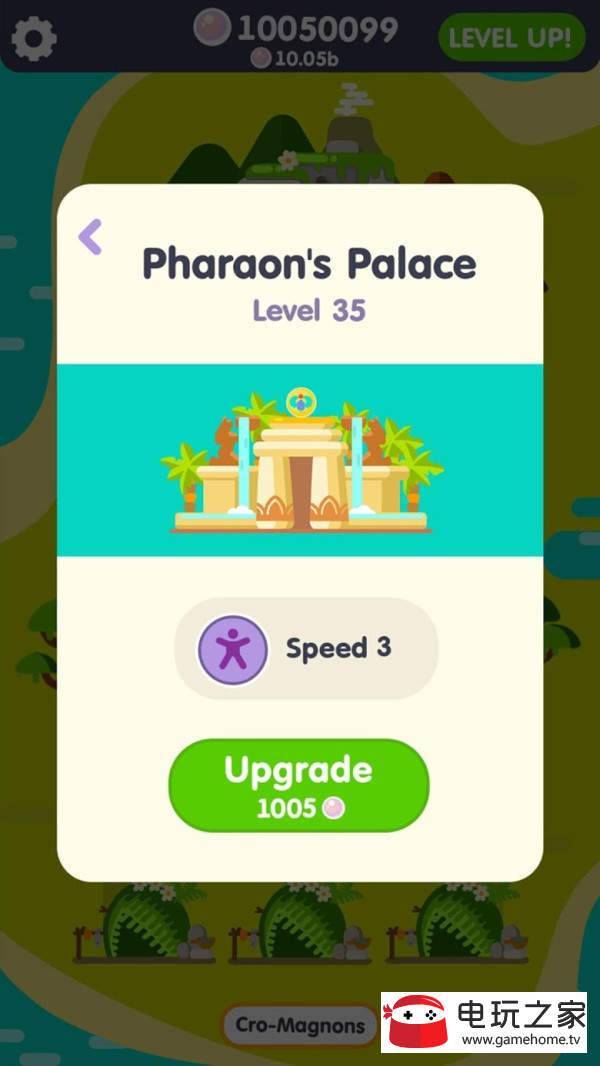
Task: Go back from Pharaon's Palace dialog
Action: [90, 237]
